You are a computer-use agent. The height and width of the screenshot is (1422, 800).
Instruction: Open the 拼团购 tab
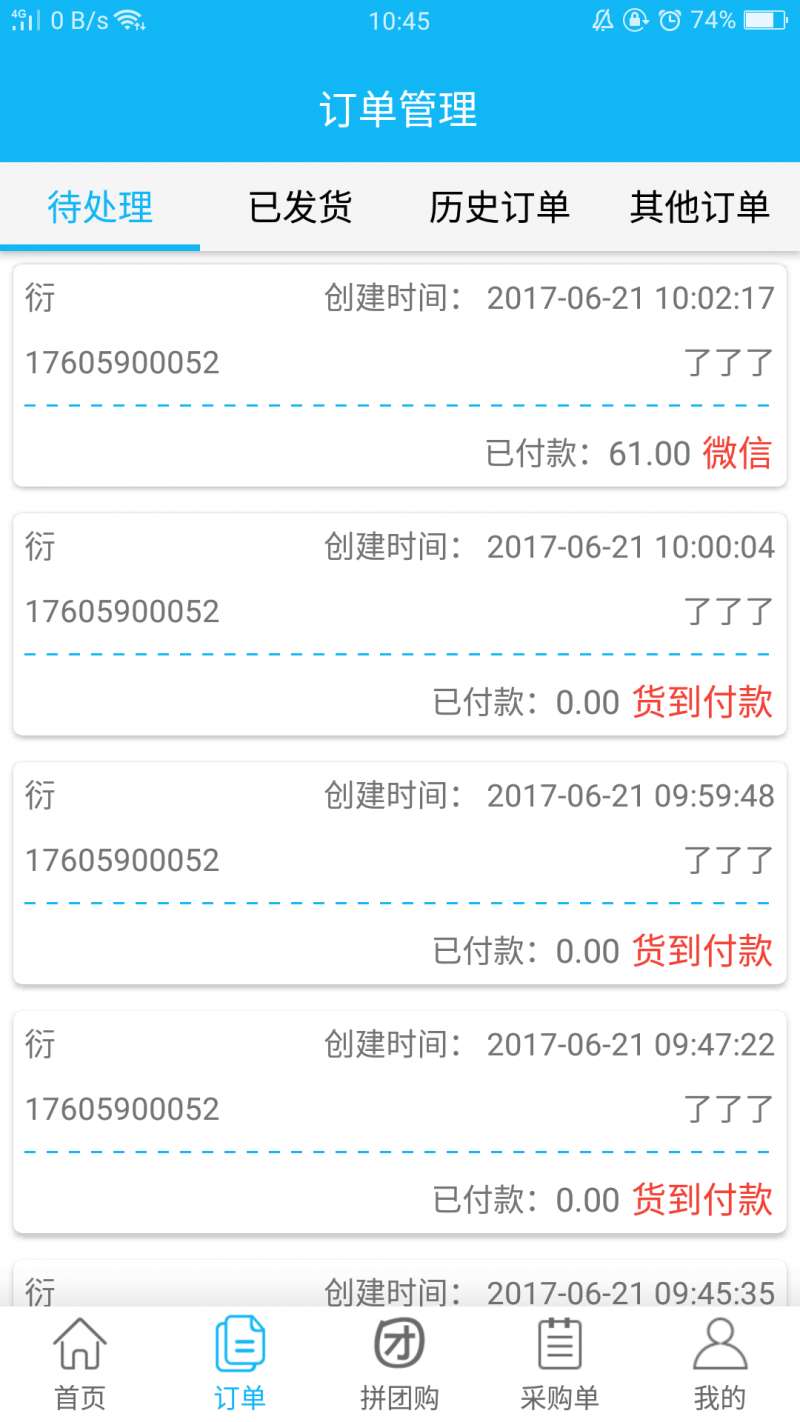400,1364
